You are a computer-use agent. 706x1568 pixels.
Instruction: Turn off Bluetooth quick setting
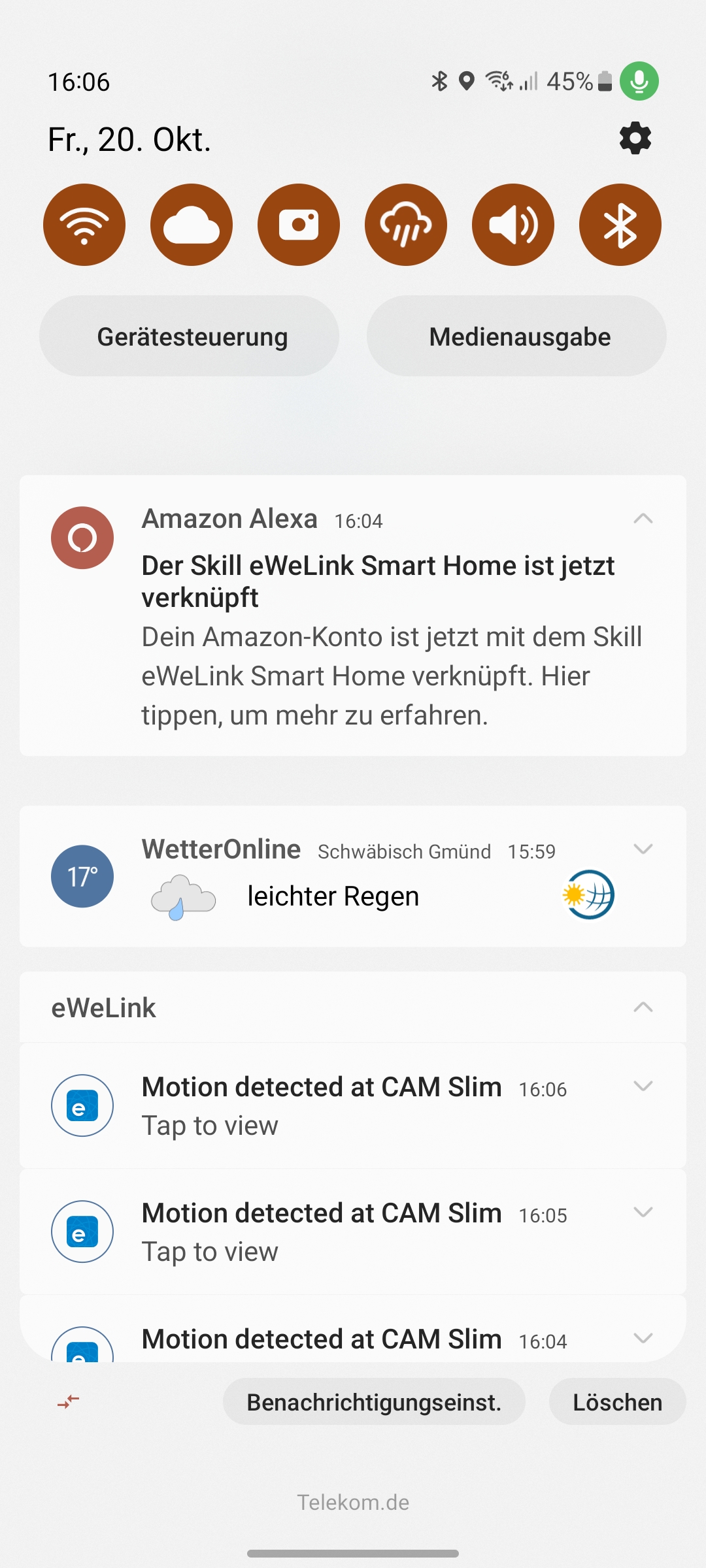pos(620,225)
